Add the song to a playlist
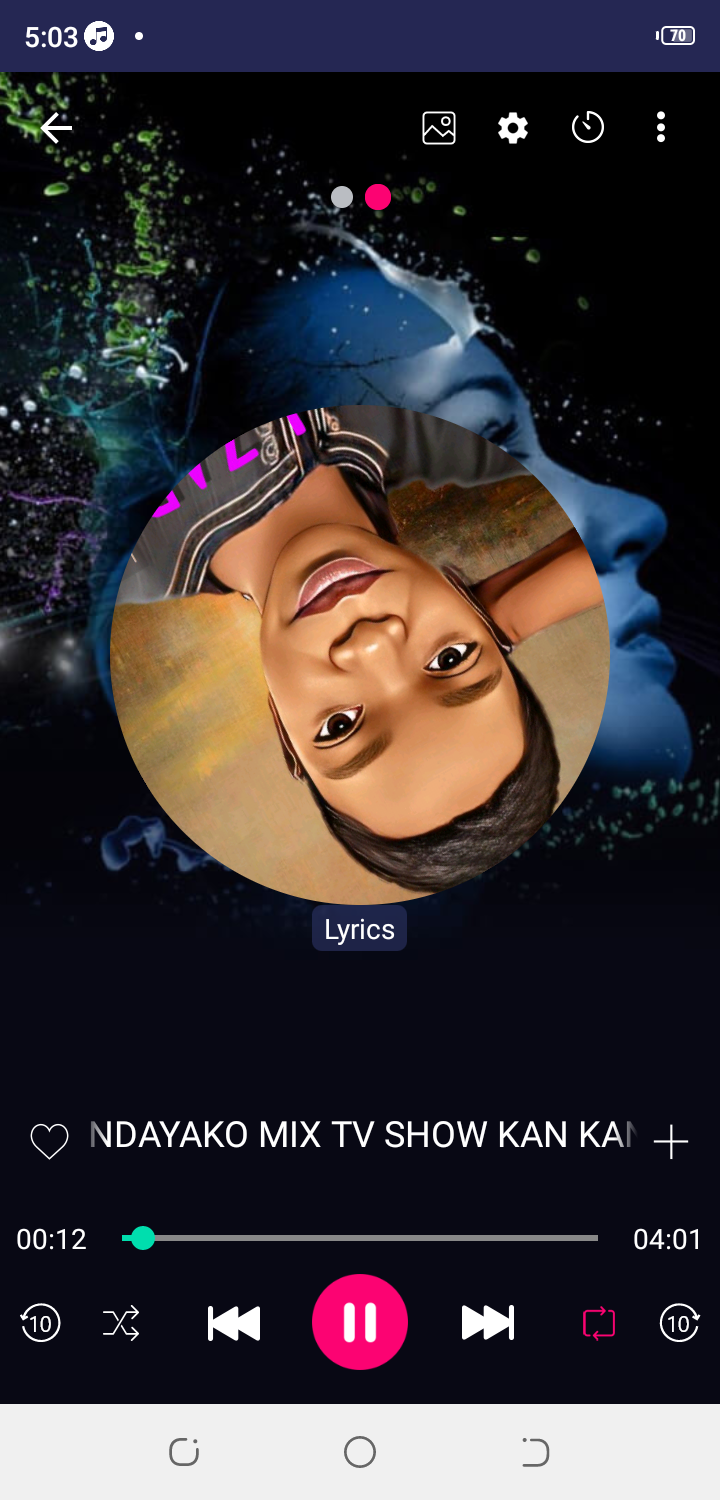The width and height of the screenshot is (720, 1500). [670, 1141]
